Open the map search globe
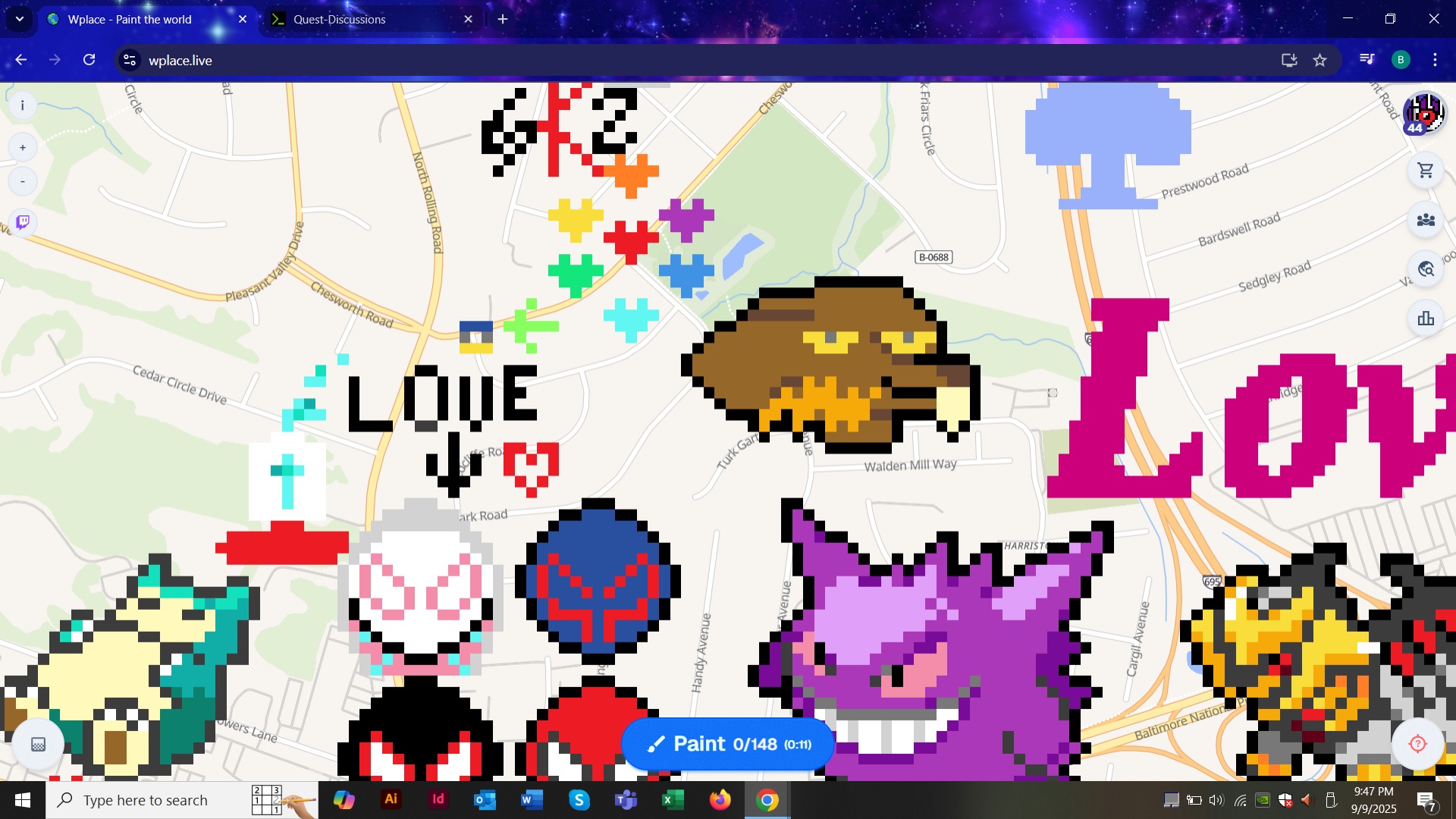The height and width of the screenshot is (819, 1456). tap(1426, 269)
